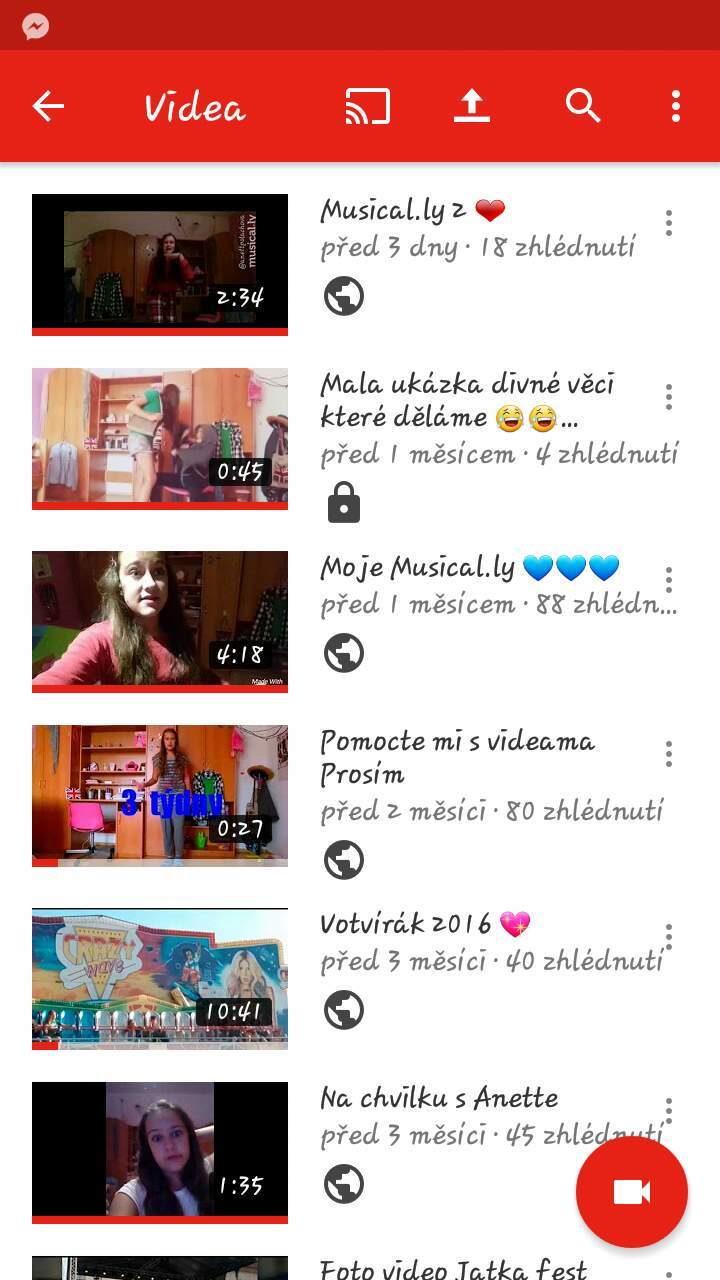Tap the upload video icon
720x1280 pixels.
pos(471,106)
